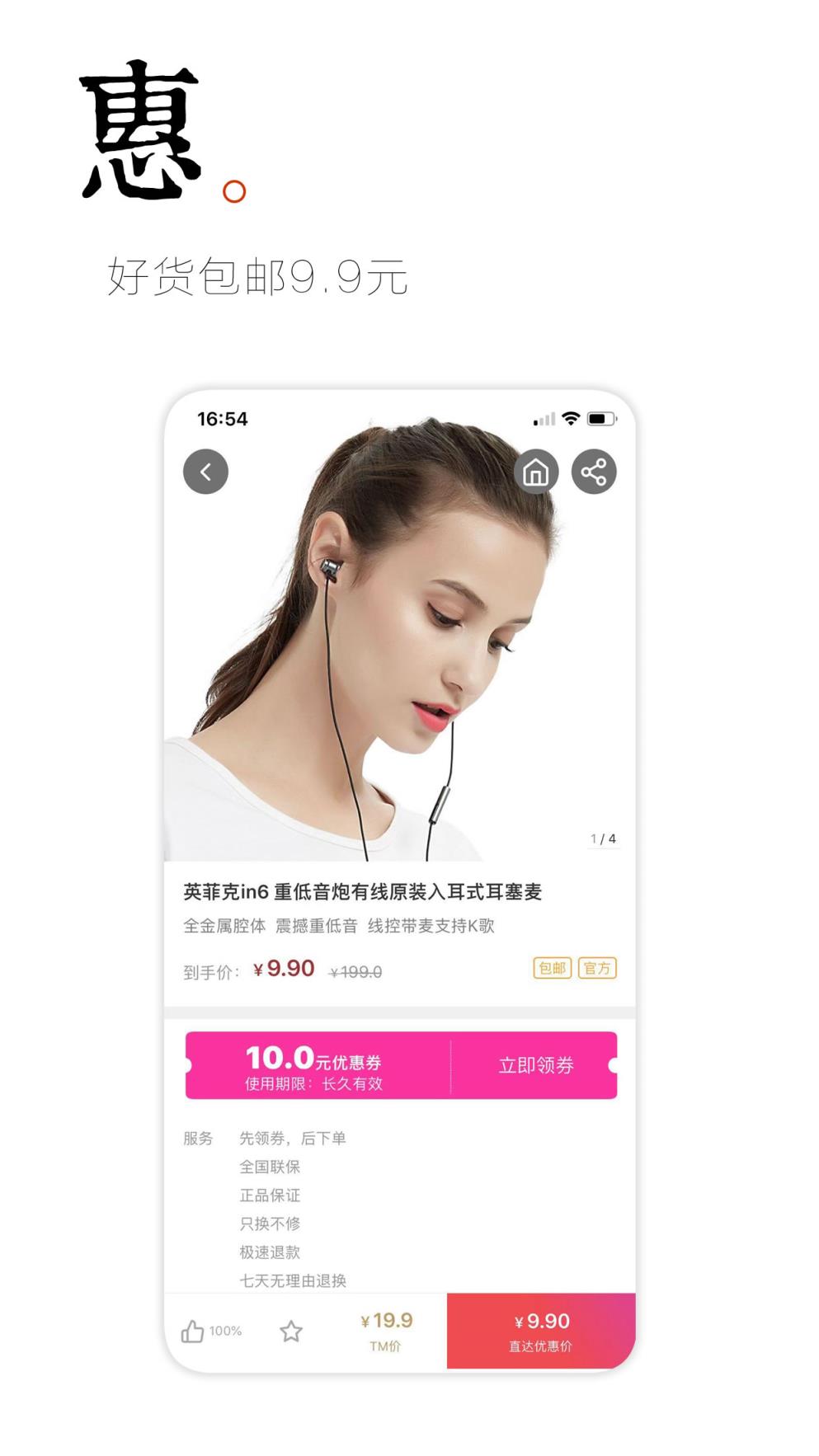Select the 先领券，后下单 service entry
Screen dimensions: 819x1456
click(293, 1139)
